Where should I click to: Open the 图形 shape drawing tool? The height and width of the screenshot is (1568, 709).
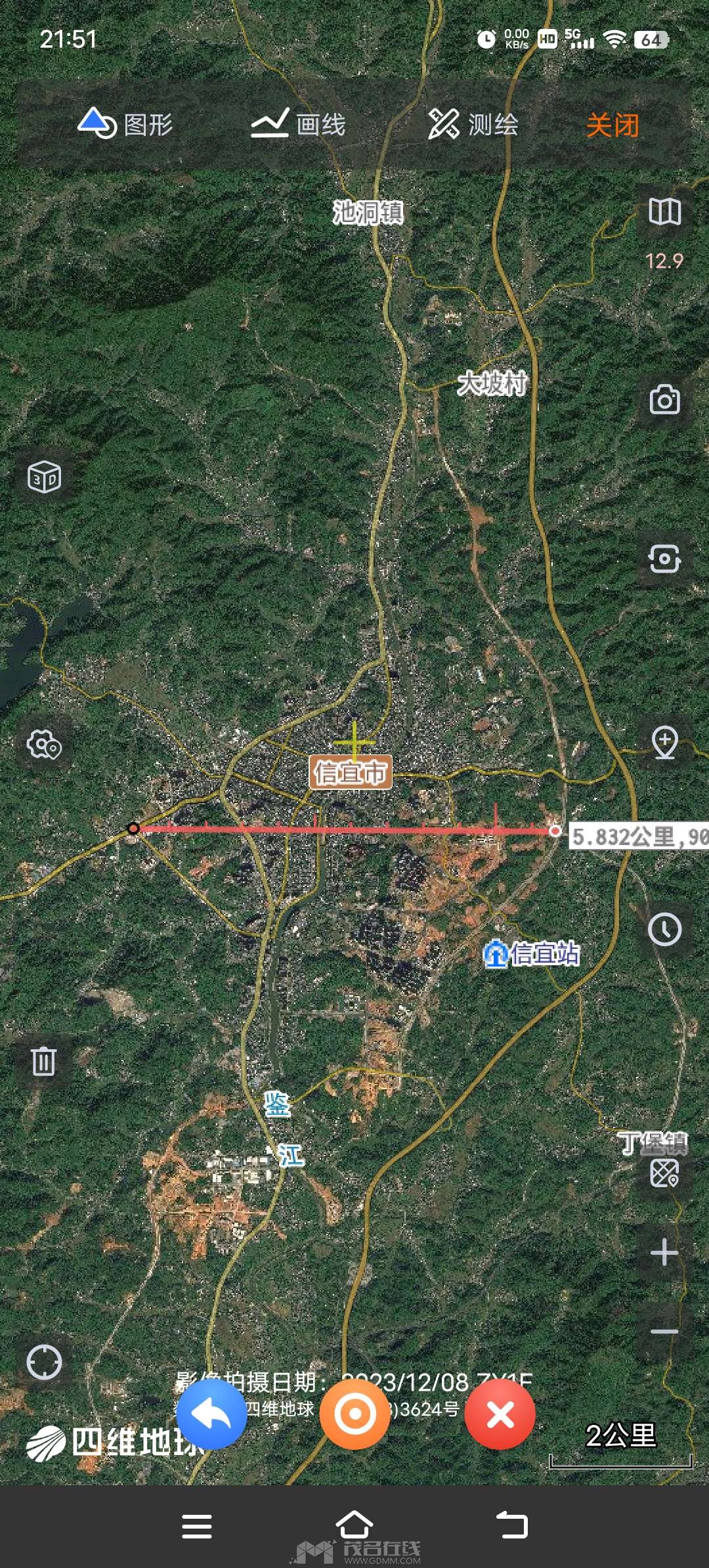click(125, 124)
